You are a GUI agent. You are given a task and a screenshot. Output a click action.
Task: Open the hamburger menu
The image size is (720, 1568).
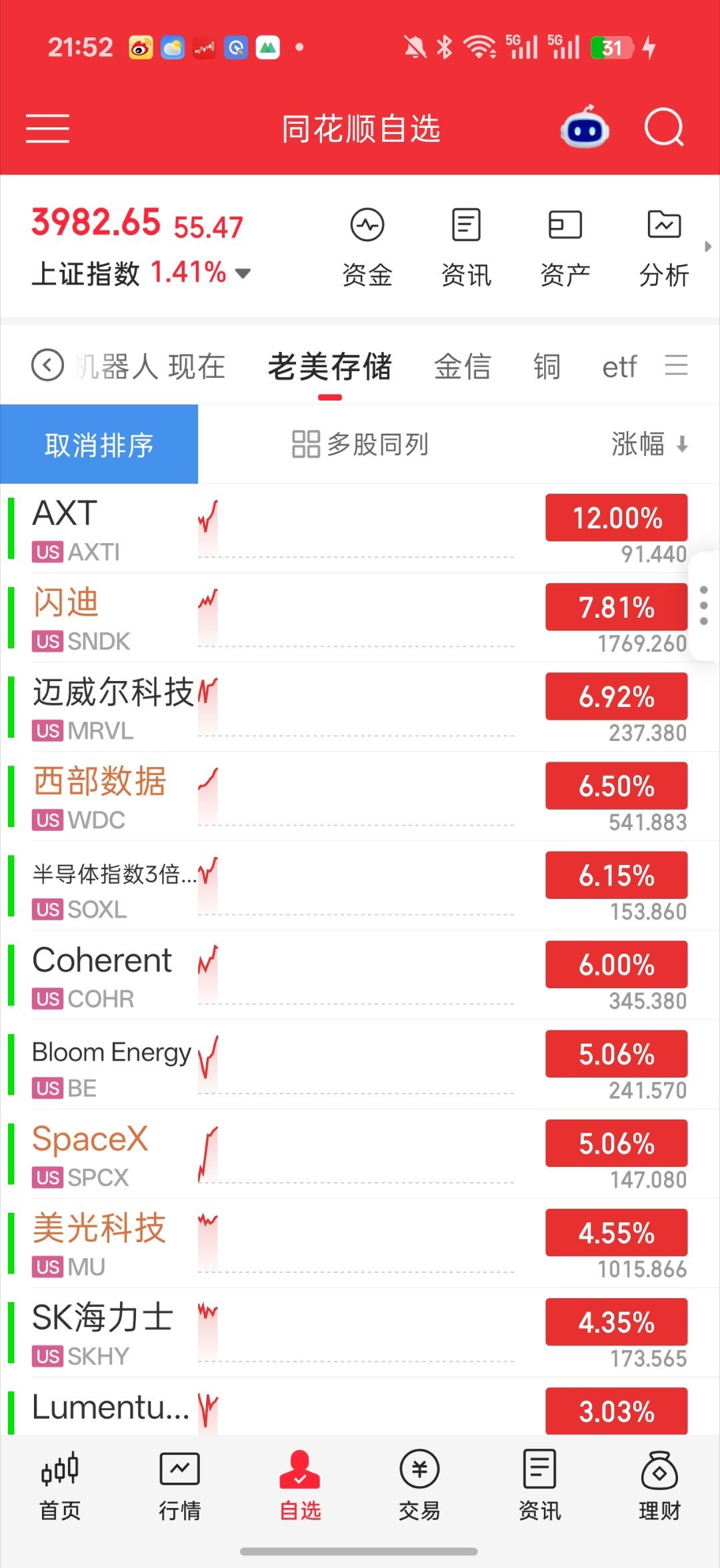[x=47, y=128]
